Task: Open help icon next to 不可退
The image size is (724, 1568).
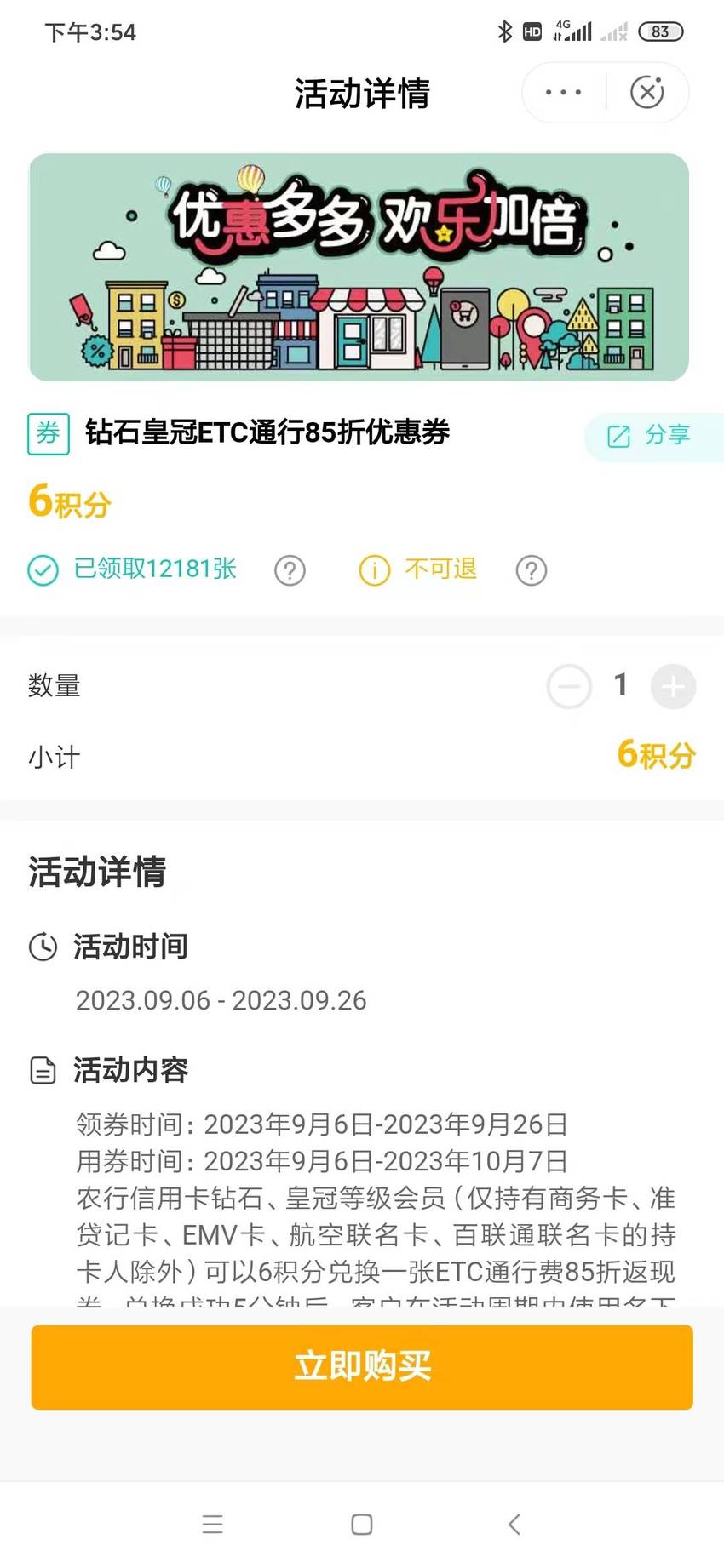Action: coord(532,569)
